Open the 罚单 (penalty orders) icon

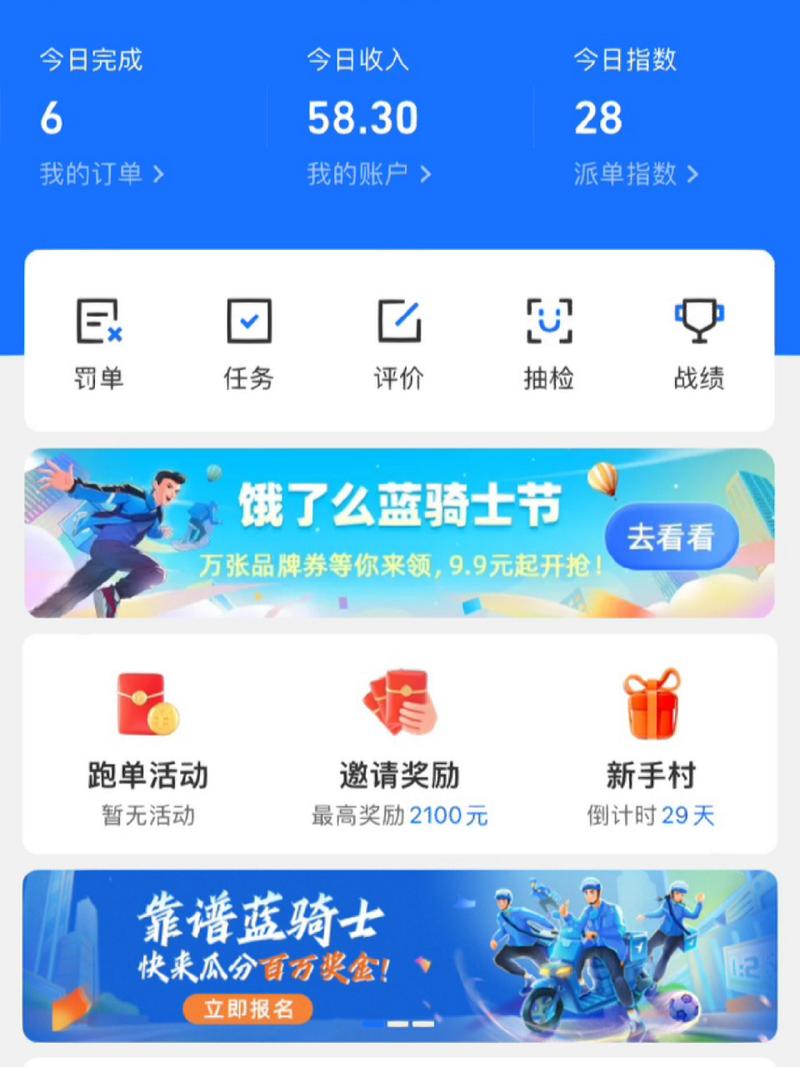click(98, 323)
